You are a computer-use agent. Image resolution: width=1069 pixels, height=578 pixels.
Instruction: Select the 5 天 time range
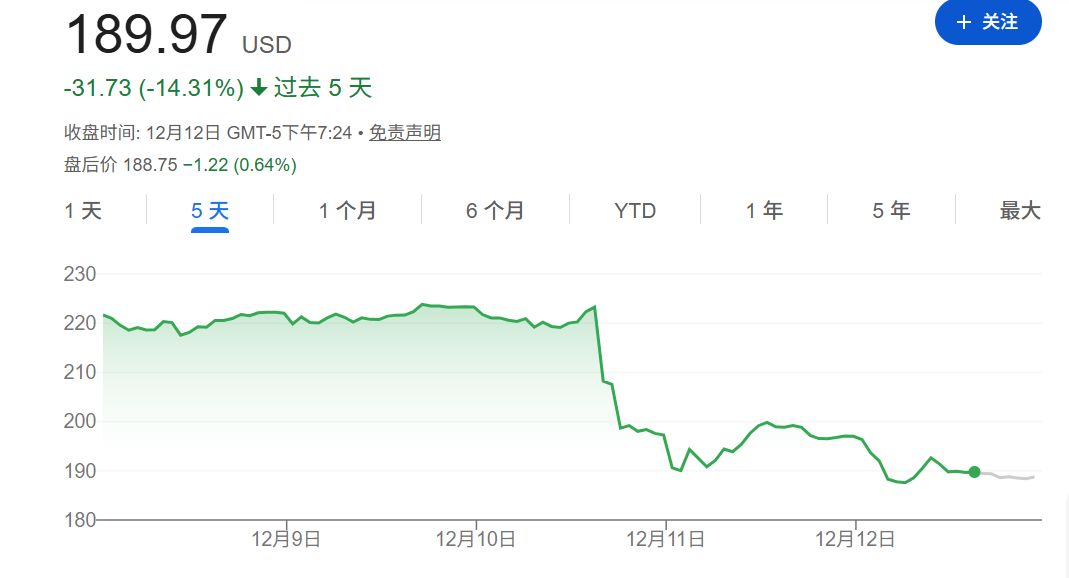coord(210,210)
